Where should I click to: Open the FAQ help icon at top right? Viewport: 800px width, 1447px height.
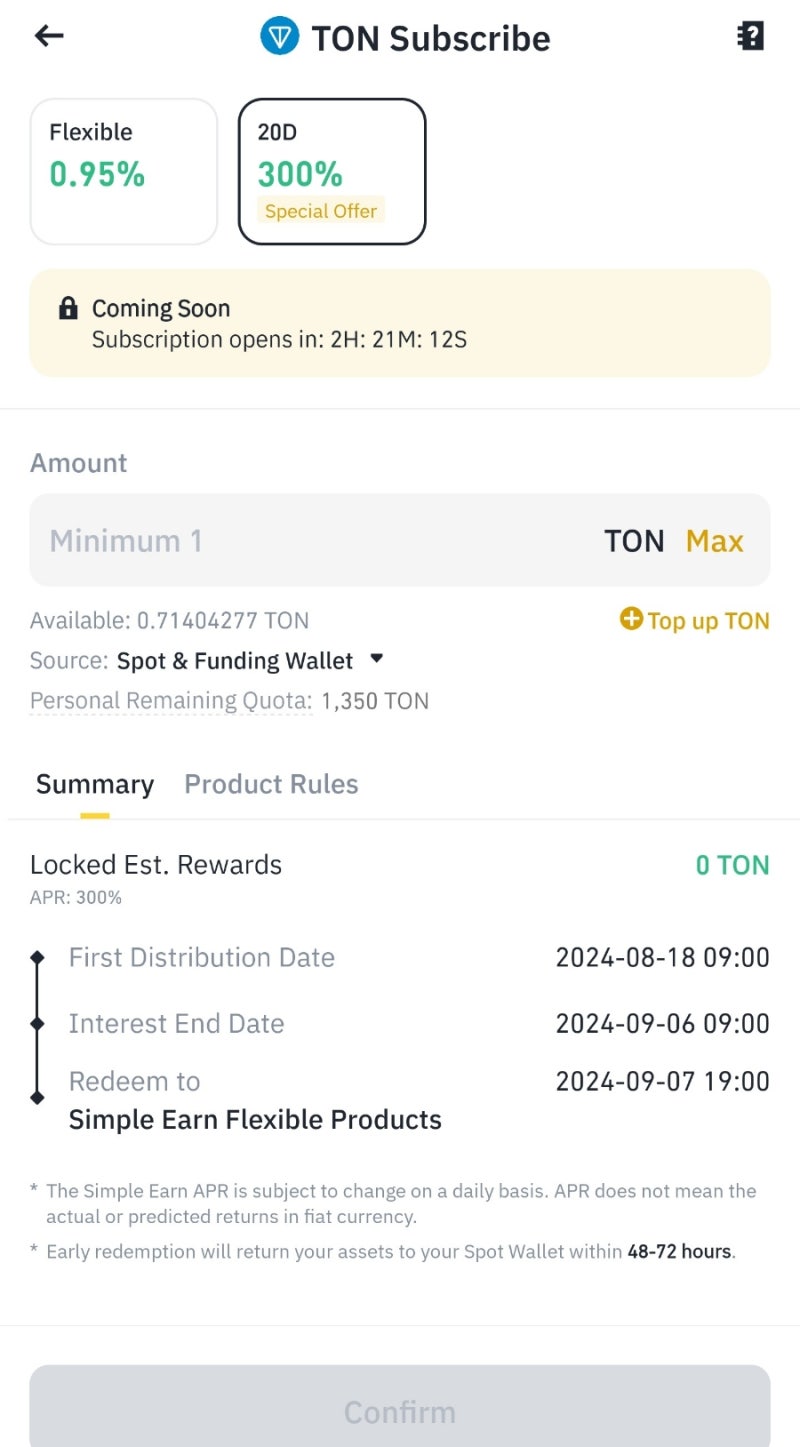[x=750, y=35]
